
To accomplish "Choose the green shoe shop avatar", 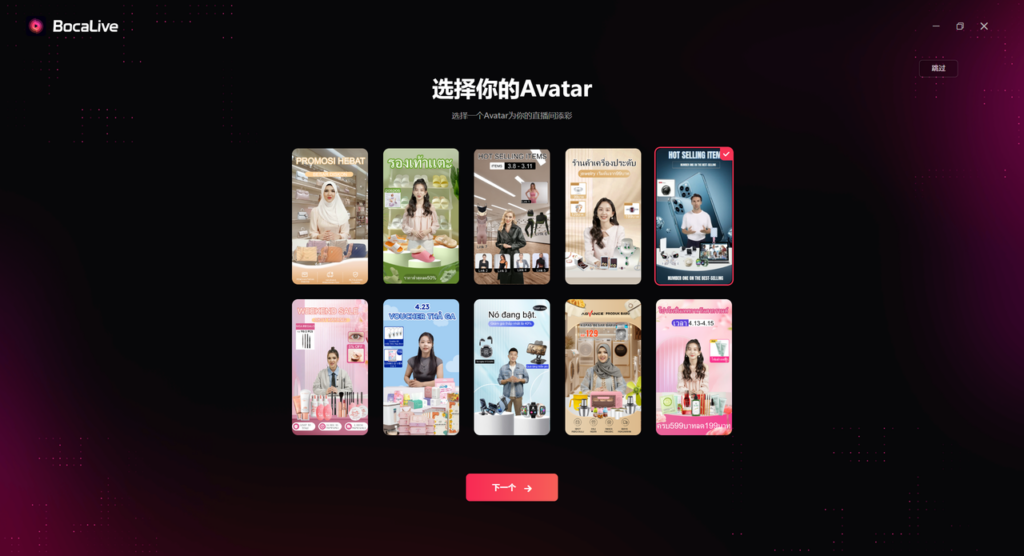I will pos(421,216).
